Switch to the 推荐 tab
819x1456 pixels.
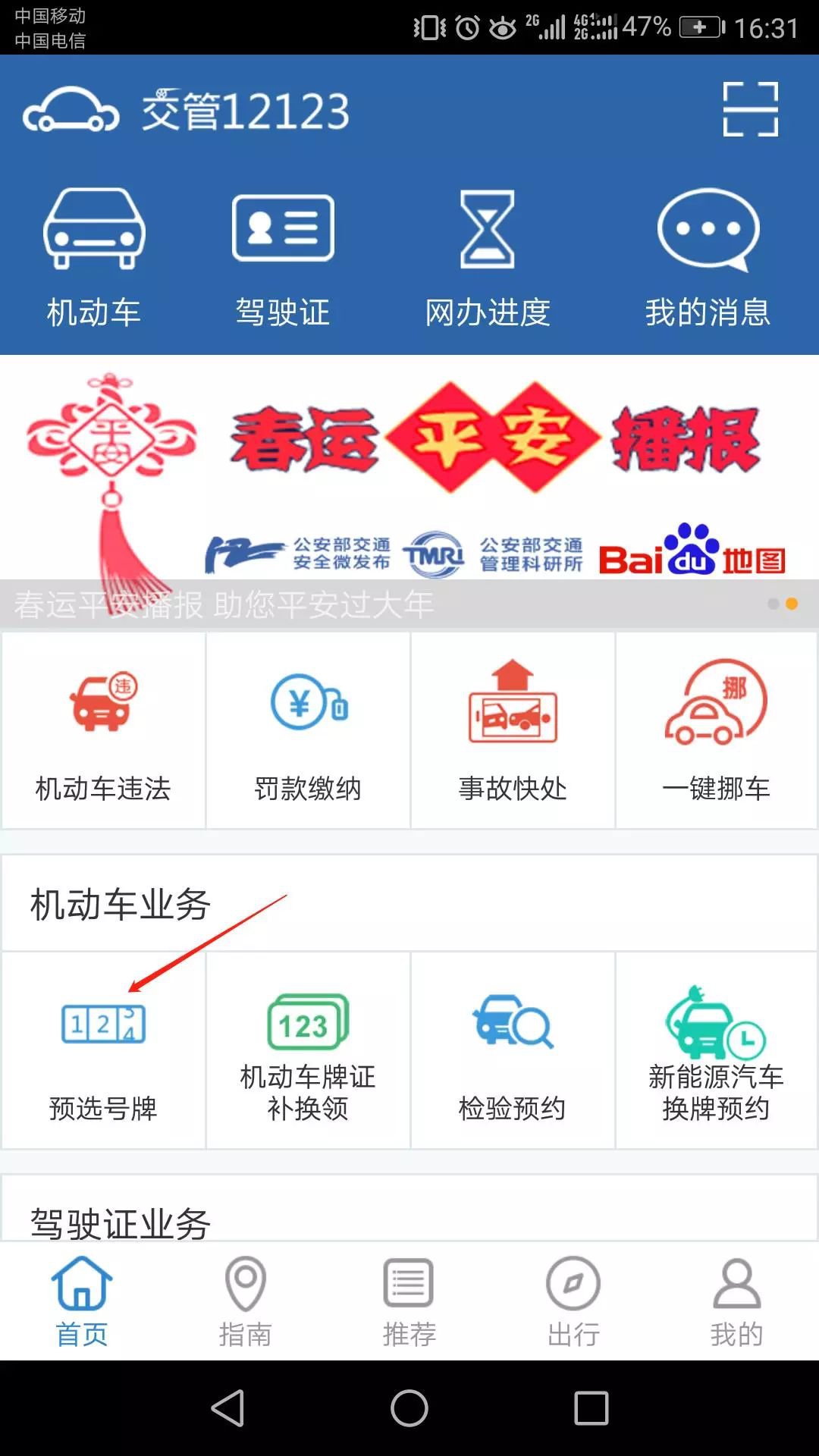[409, 1301]
